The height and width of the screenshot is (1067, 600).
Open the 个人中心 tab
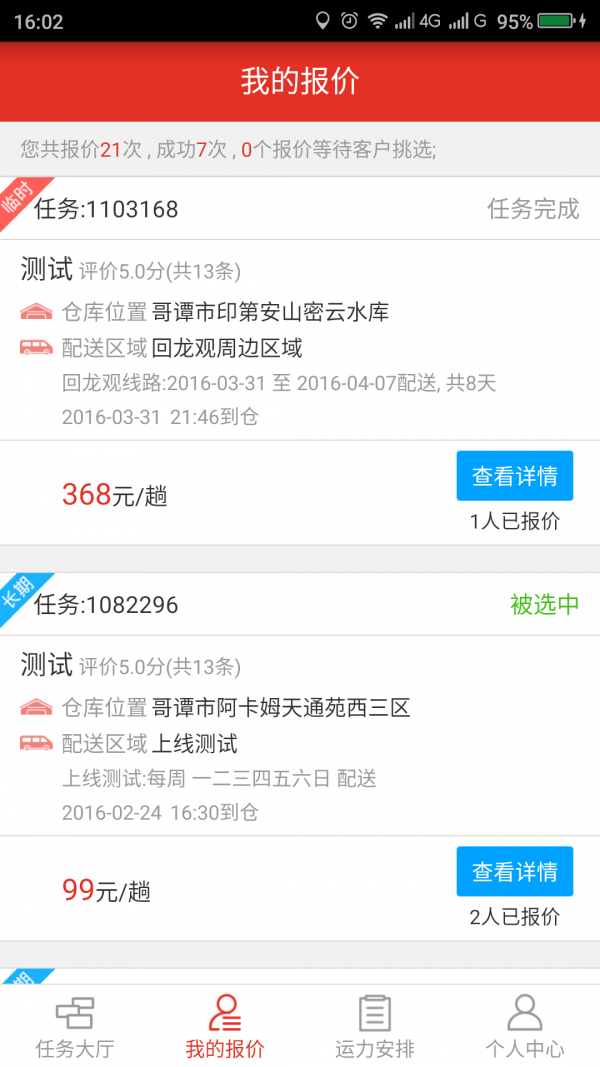[x=525, y=1026]
